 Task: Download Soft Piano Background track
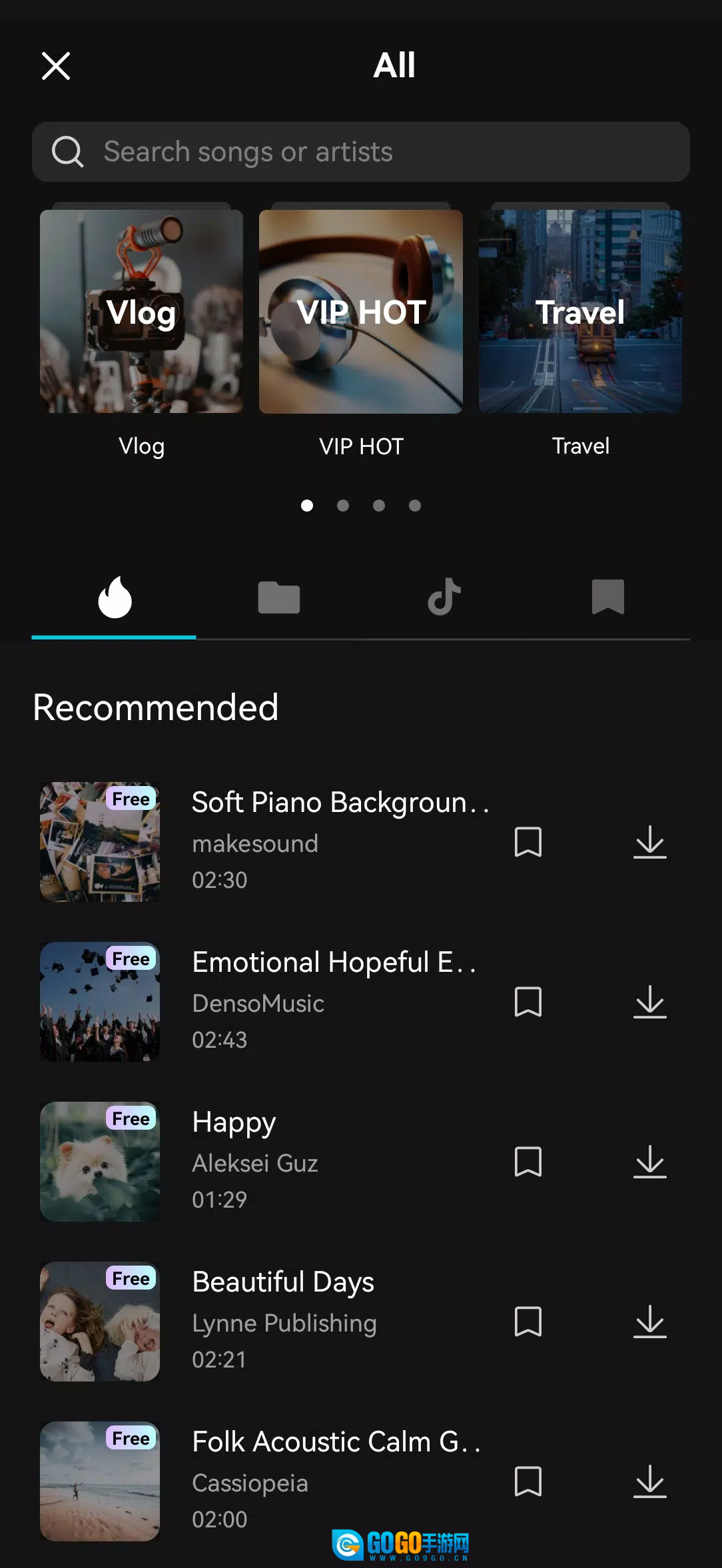tap(649, 842)
